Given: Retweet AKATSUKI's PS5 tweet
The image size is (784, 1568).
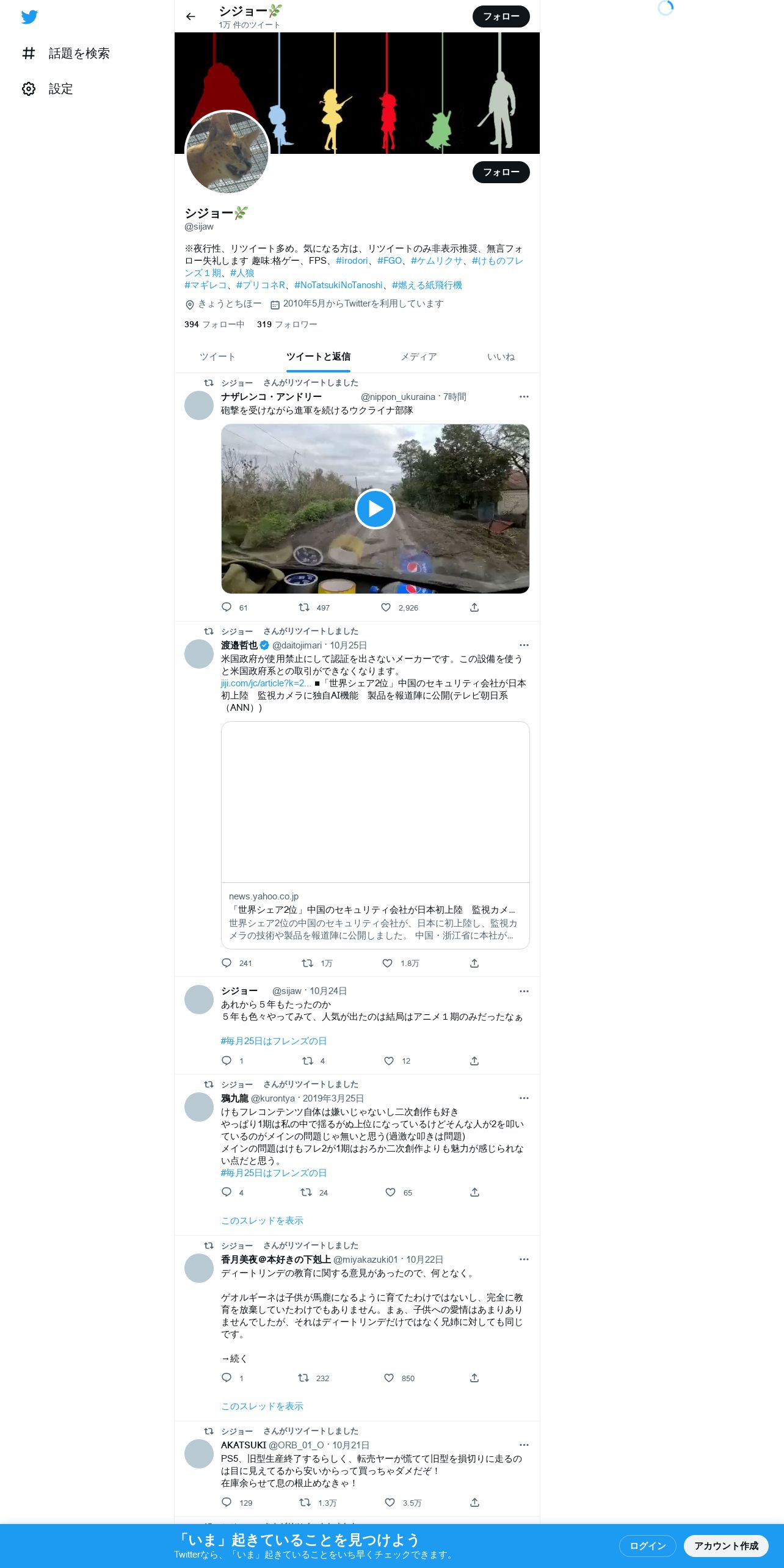Looking at the screenshot, I should coord(305,1502).
